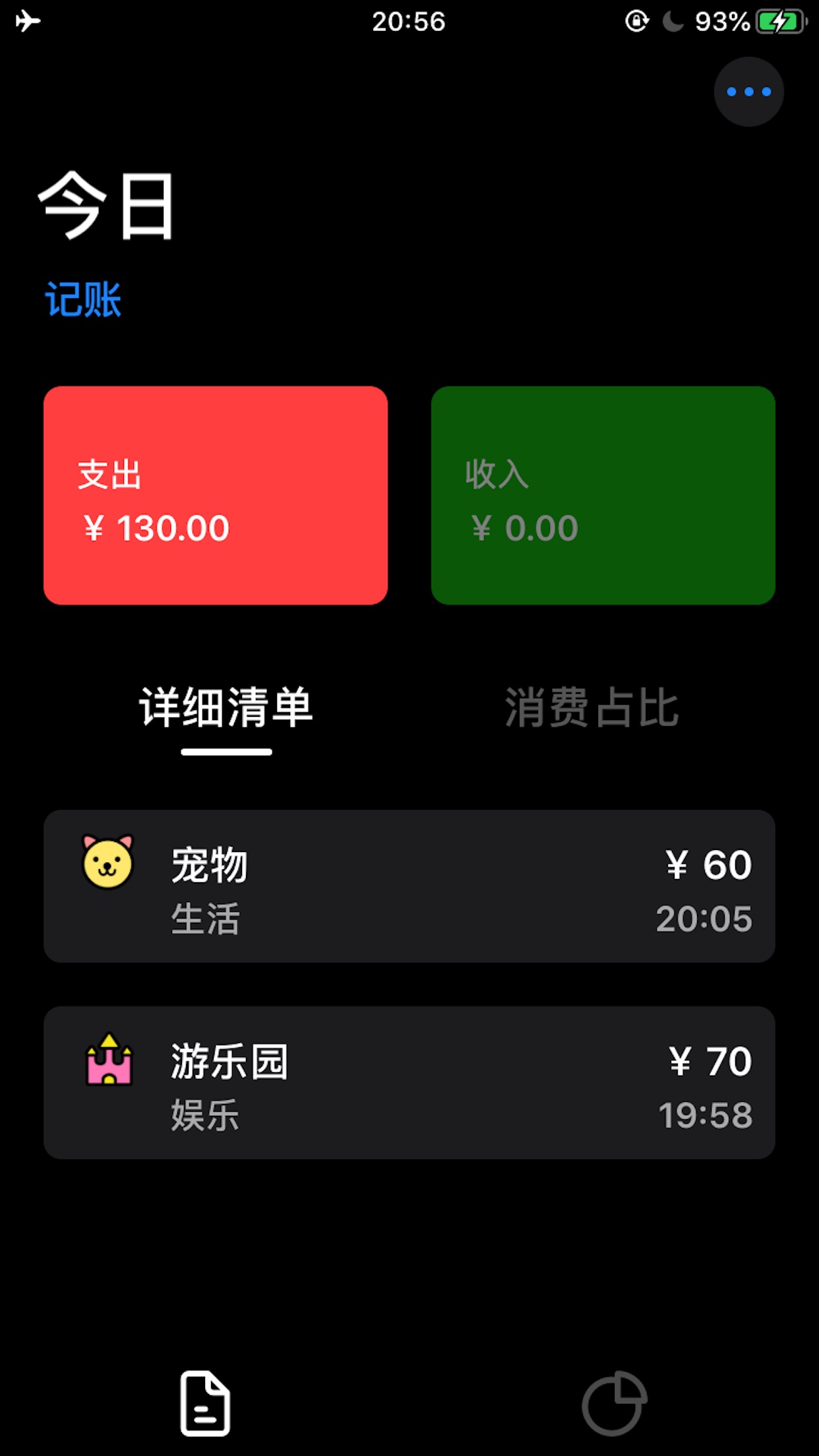
Task: Select the green 收入 income card
Action: coord(603,495)
